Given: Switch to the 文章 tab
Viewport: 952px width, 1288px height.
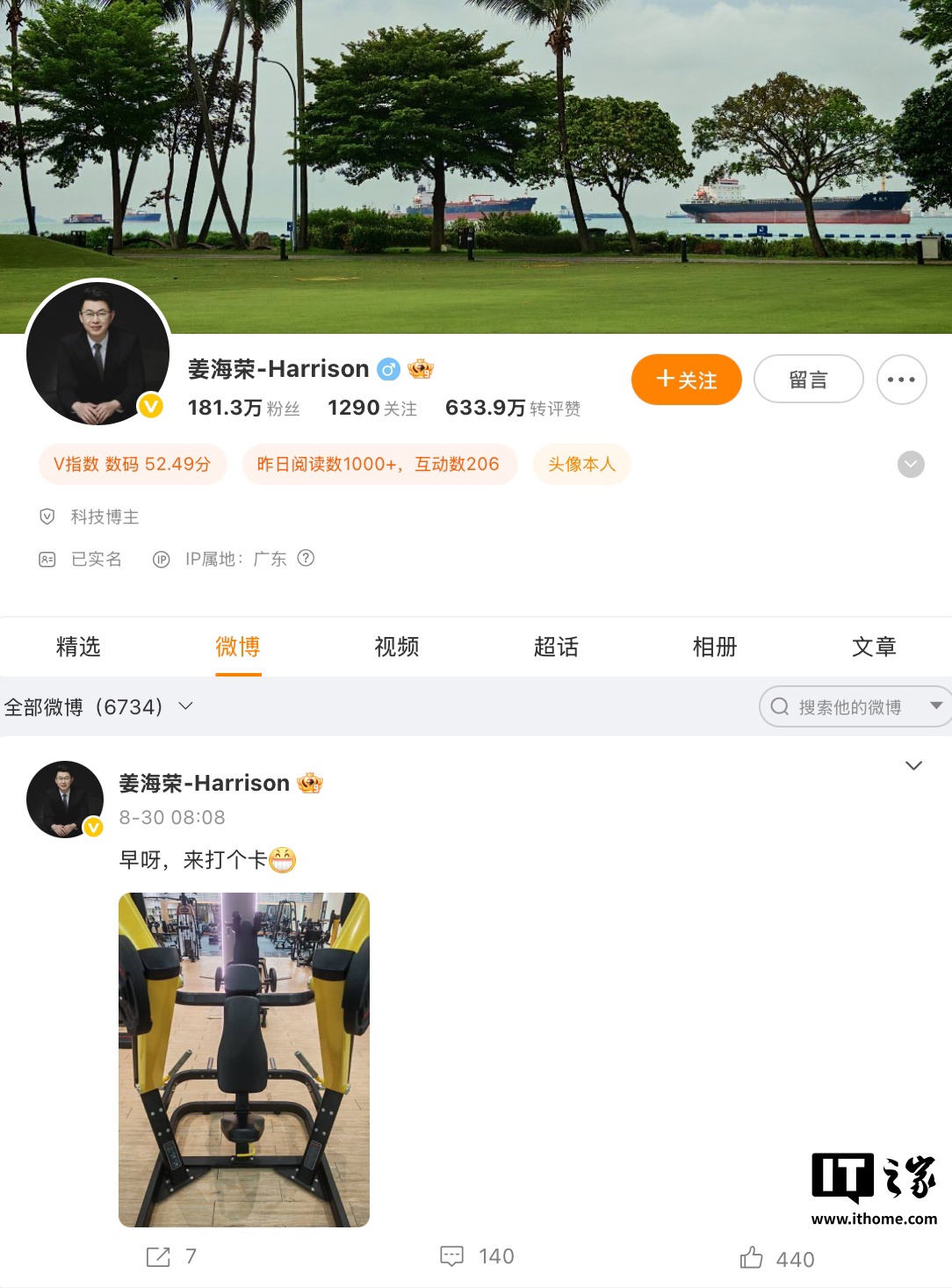Looking at the screenshot, I should point(874,647).
